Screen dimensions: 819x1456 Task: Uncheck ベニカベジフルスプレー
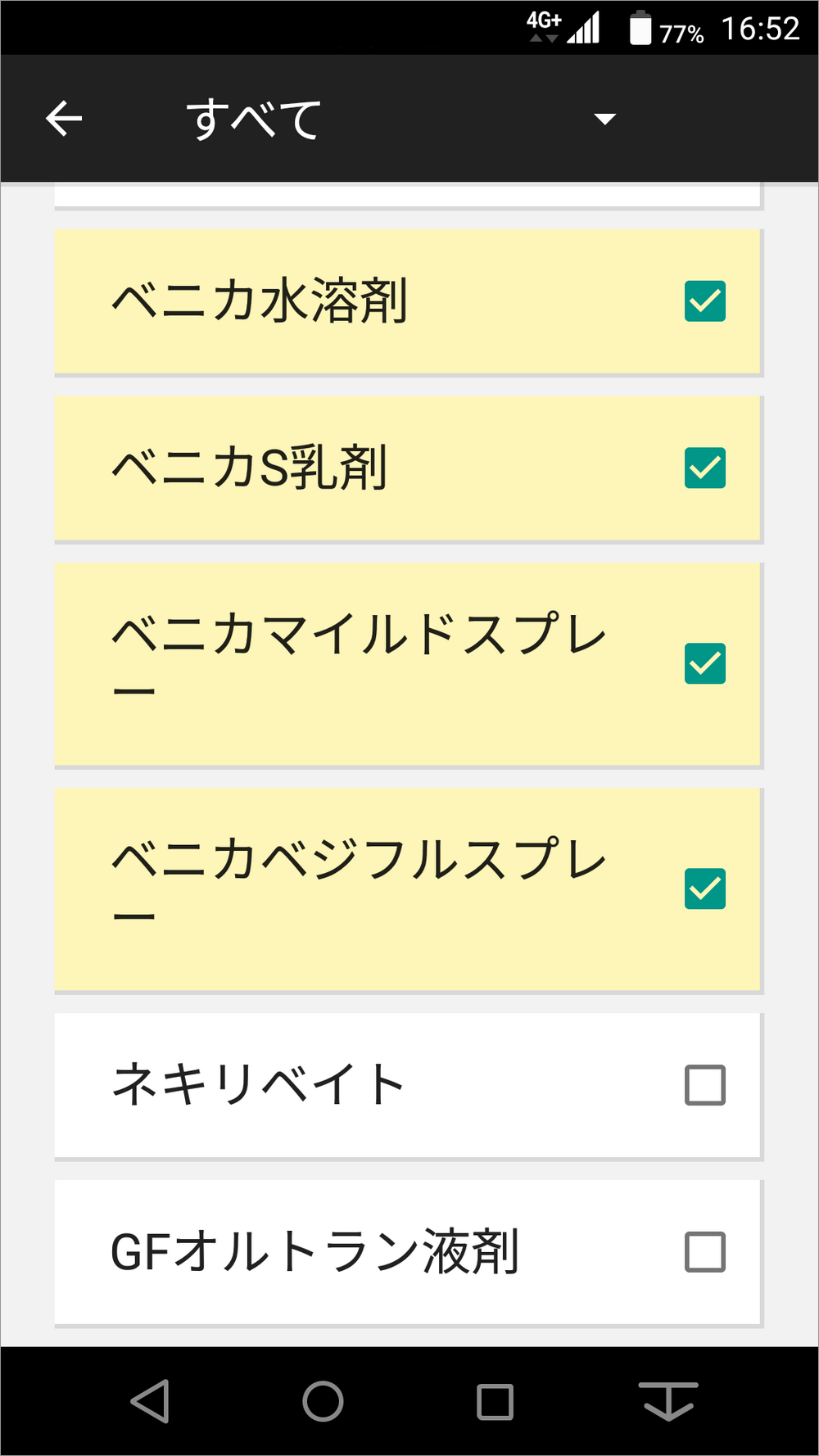(x=704, y=889)
